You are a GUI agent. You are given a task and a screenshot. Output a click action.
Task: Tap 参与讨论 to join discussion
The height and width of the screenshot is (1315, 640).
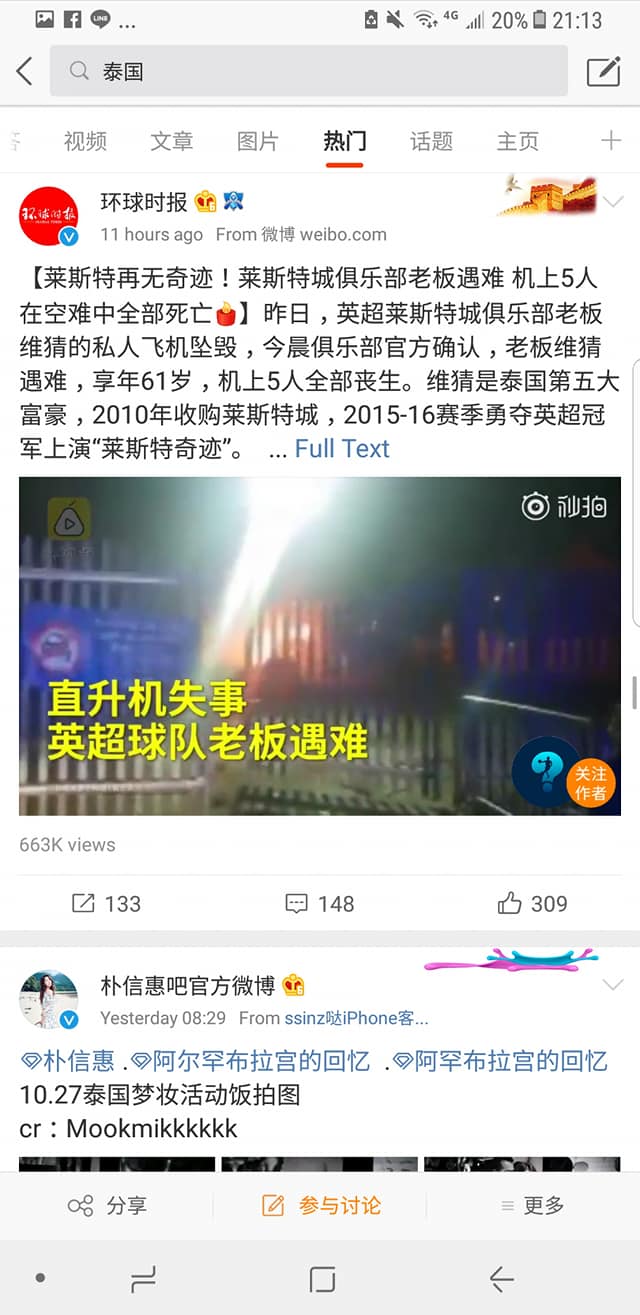(x=320, y=1206)
